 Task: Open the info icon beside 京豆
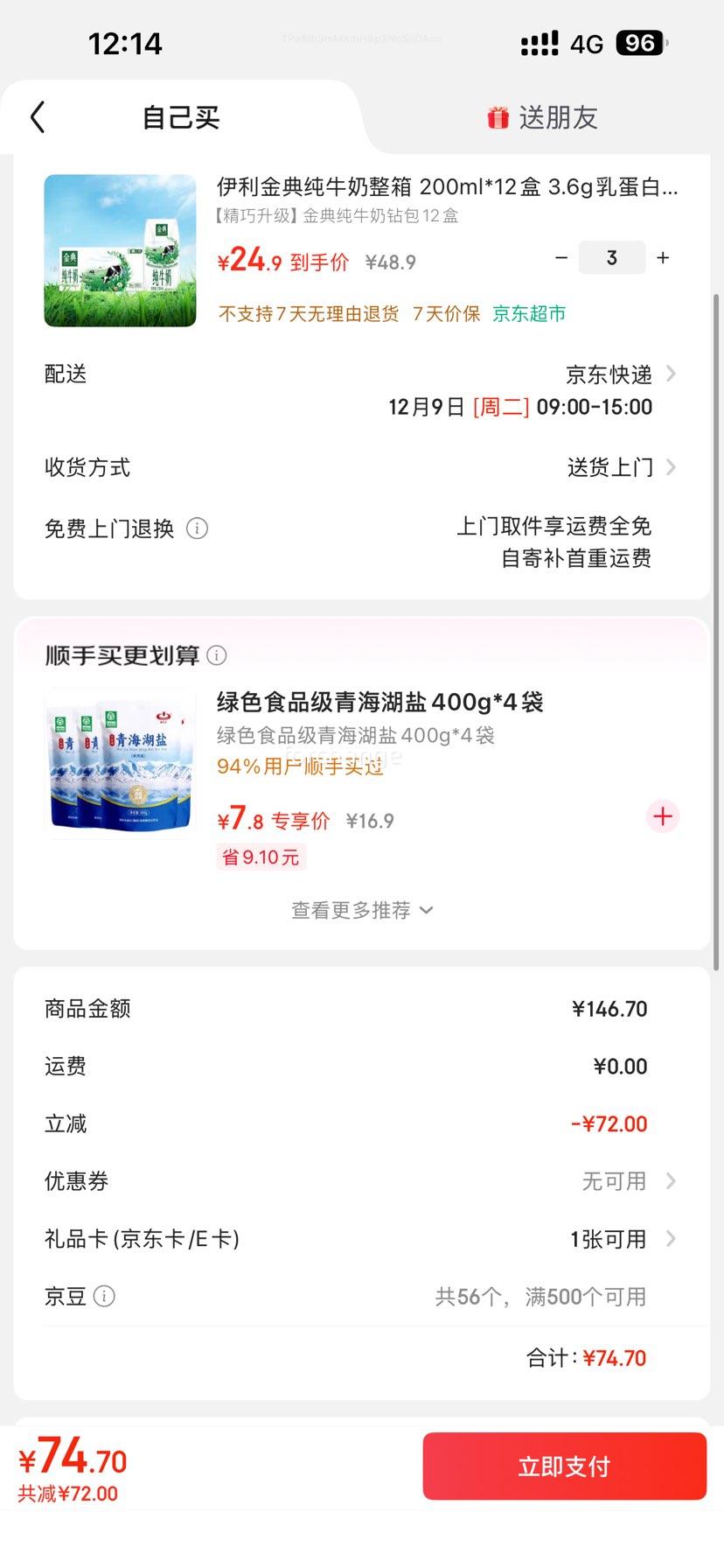[x=105, y=1297]
